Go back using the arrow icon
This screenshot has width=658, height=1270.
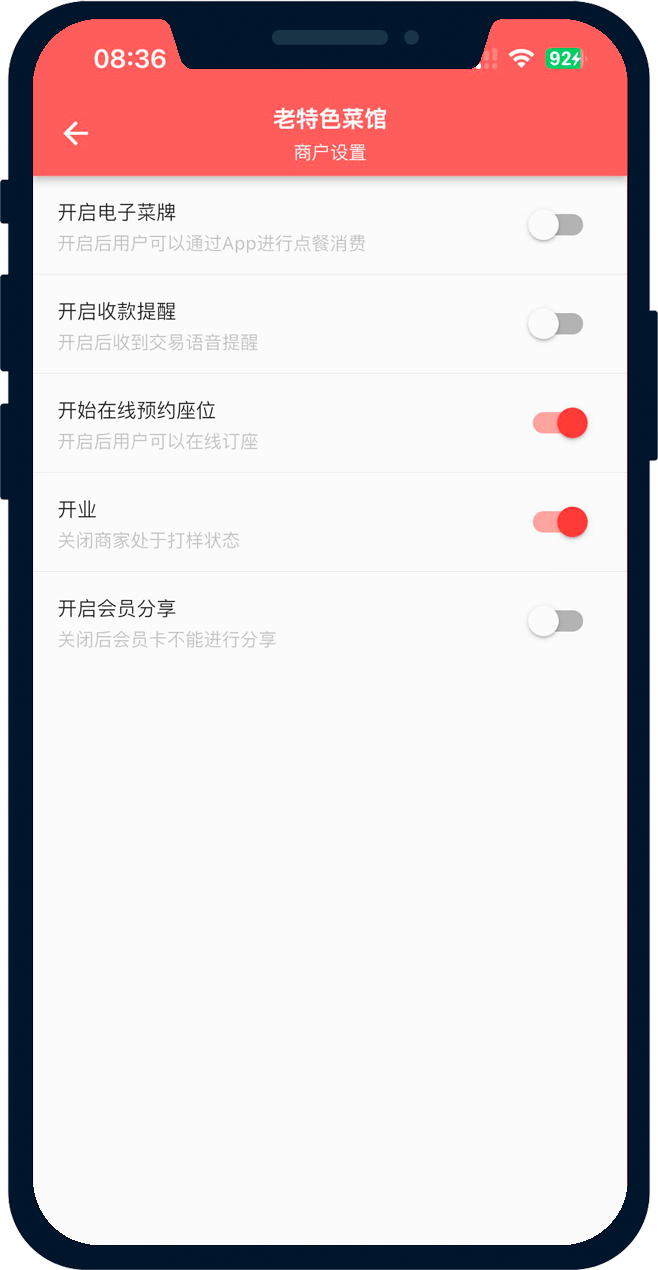(76, 133)
